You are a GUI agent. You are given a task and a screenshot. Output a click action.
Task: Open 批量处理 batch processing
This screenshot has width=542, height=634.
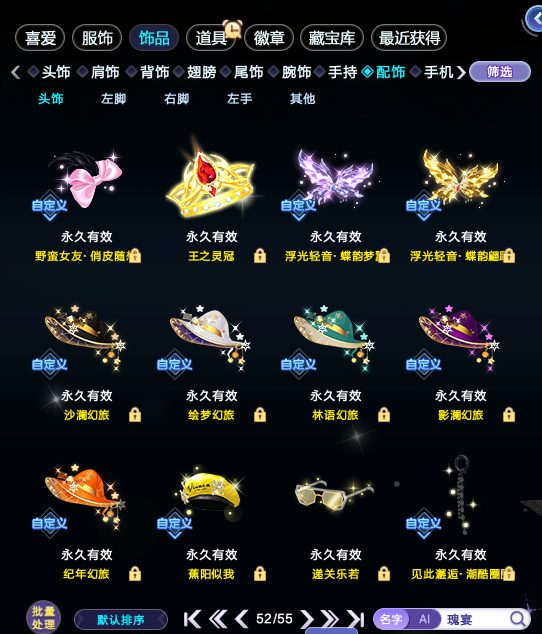pos(44,617)
